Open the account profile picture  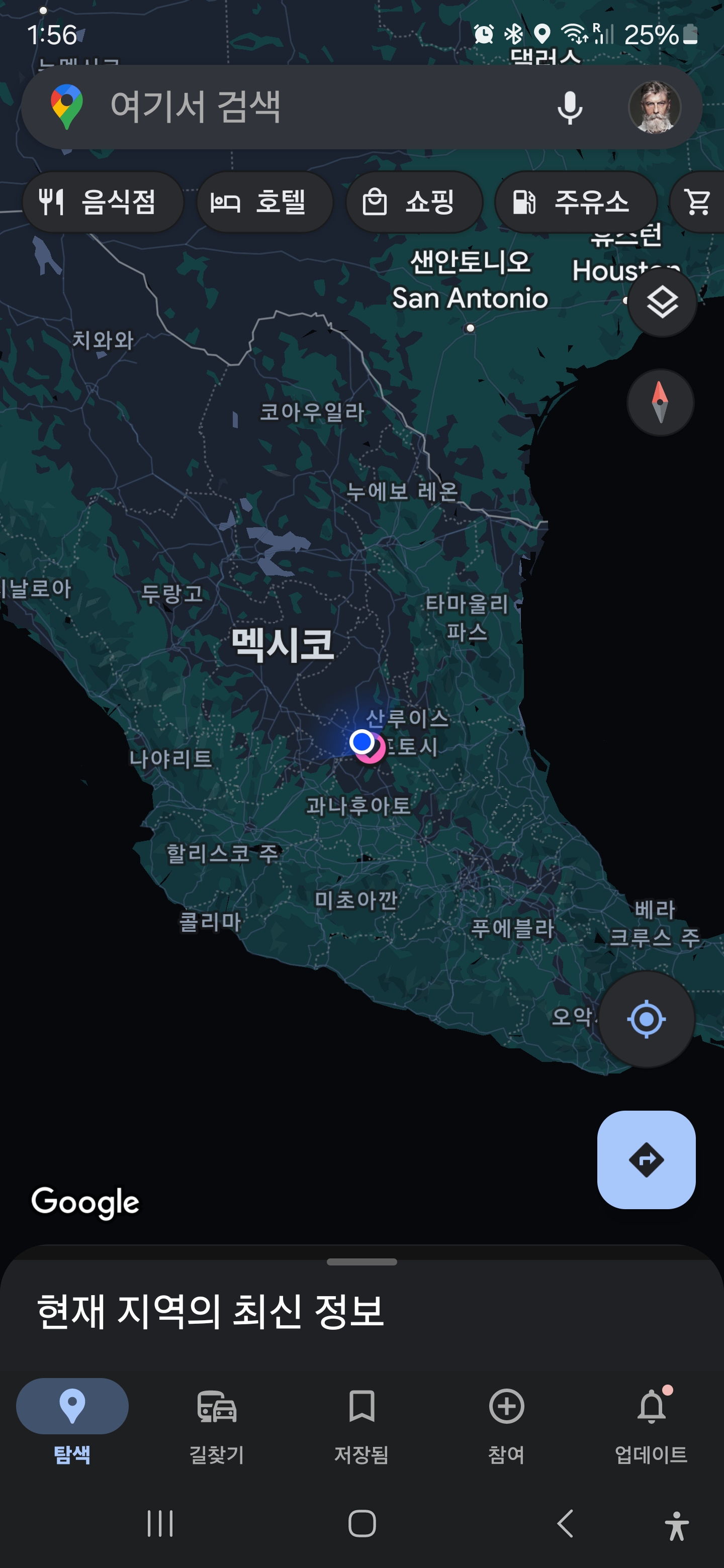click(654, 108)
